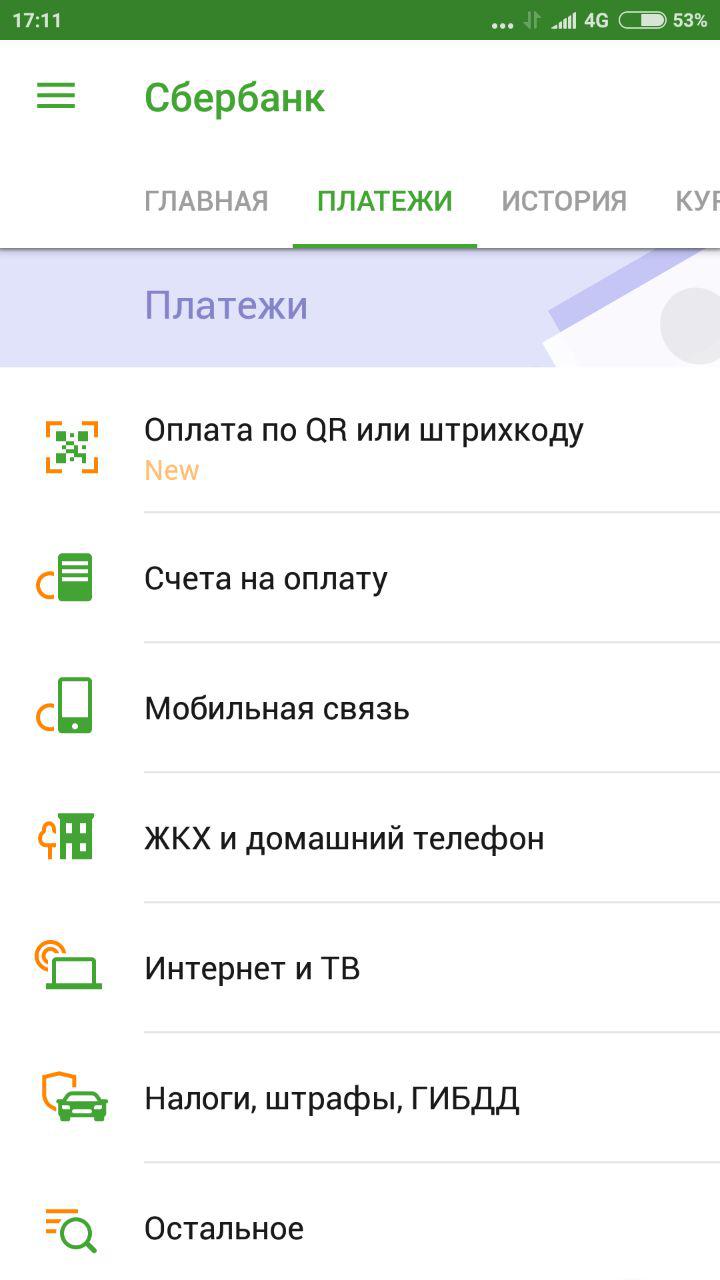Switch to the История tab
The image size is (720, 1280).
coord(564,201)
